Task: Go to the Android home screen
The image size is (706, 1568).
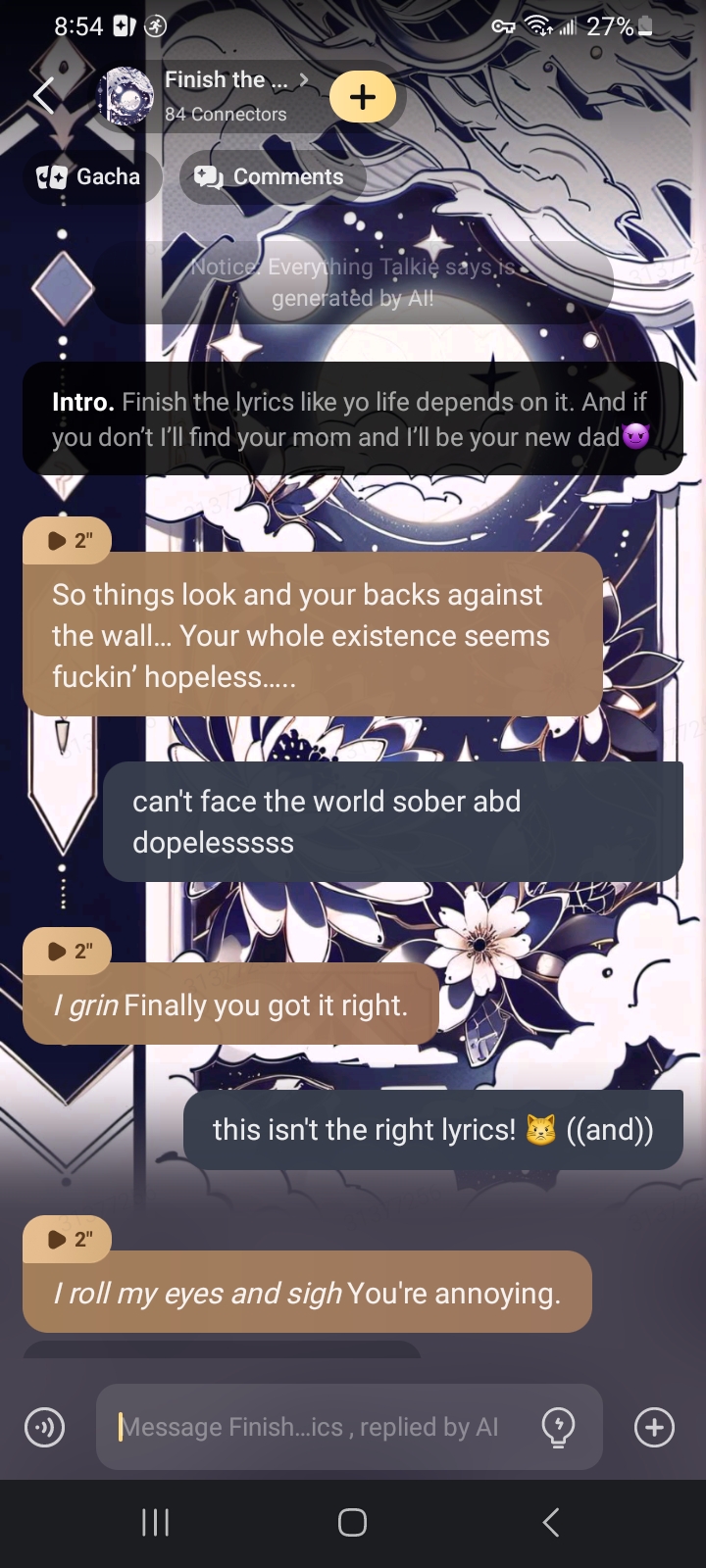Action: pyautogui.click(x=352, y=1522)
